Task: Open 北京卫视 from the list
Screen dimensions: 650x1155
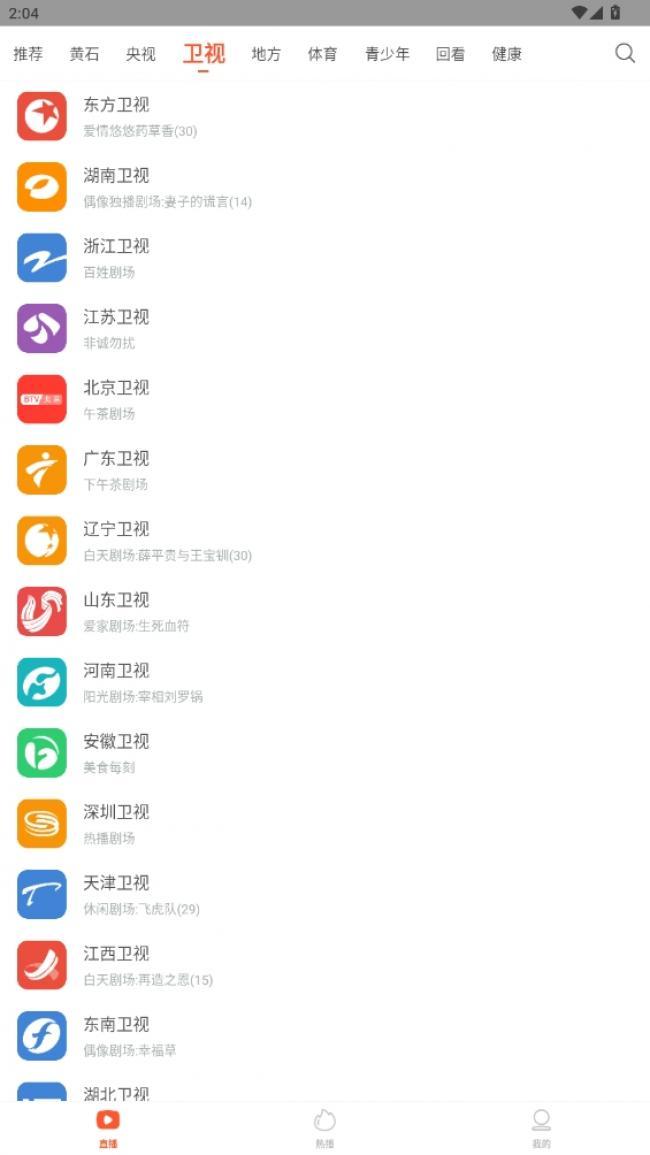Action: click(x=325, y=399)
